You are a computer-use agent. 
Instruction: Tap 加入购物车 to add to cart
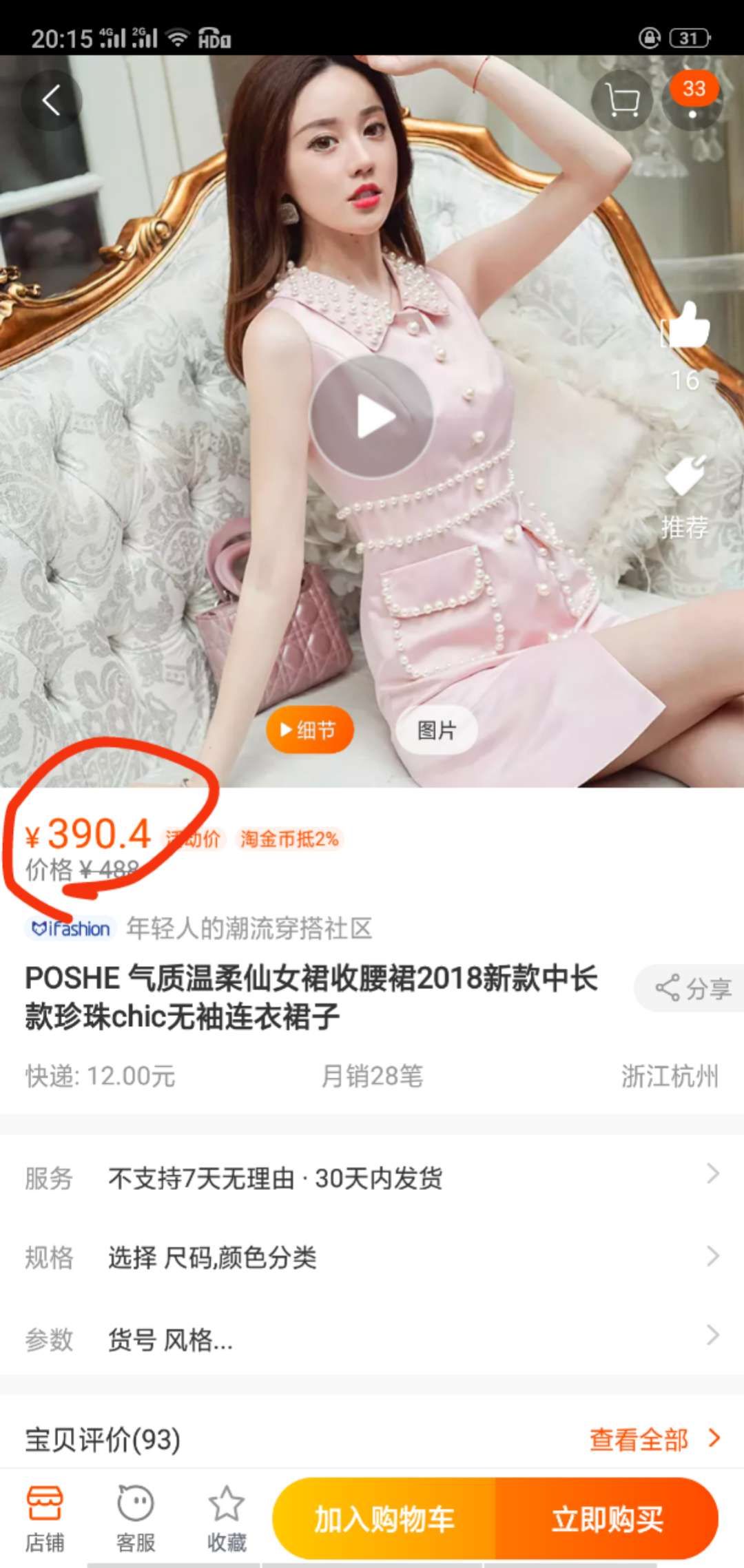point(384,1518)
